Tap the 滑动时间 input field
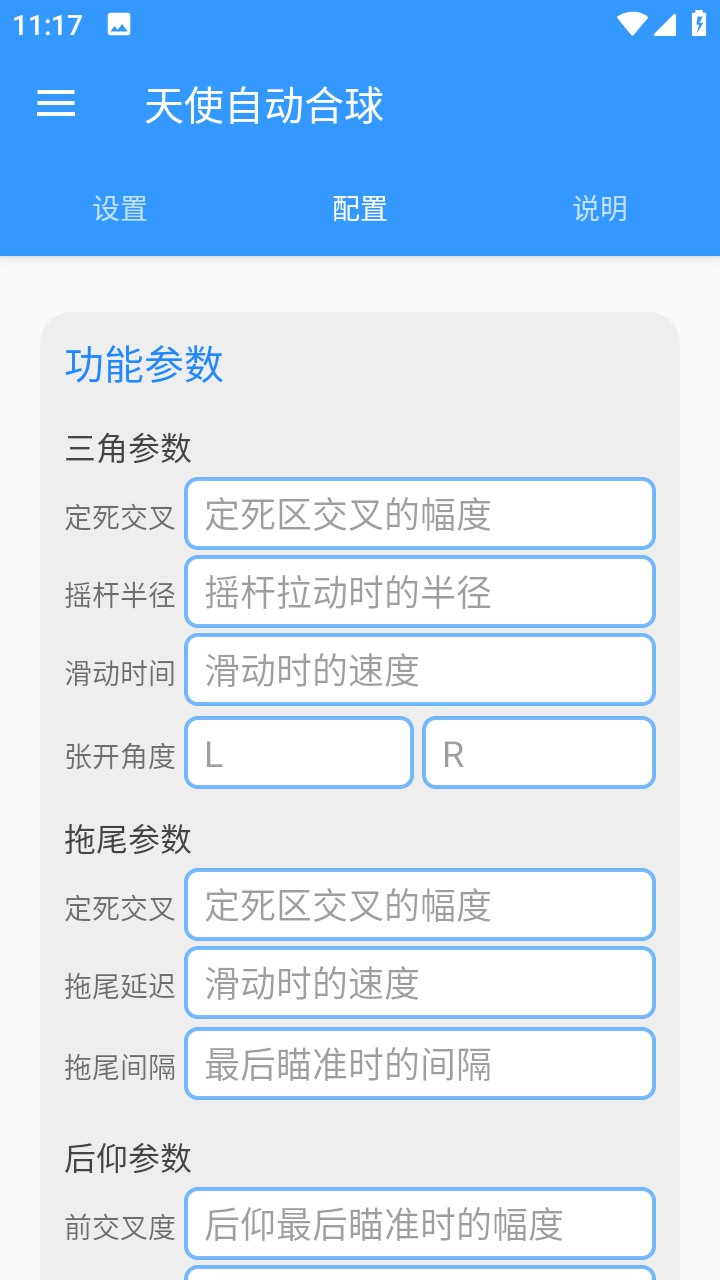 point(420,670)
